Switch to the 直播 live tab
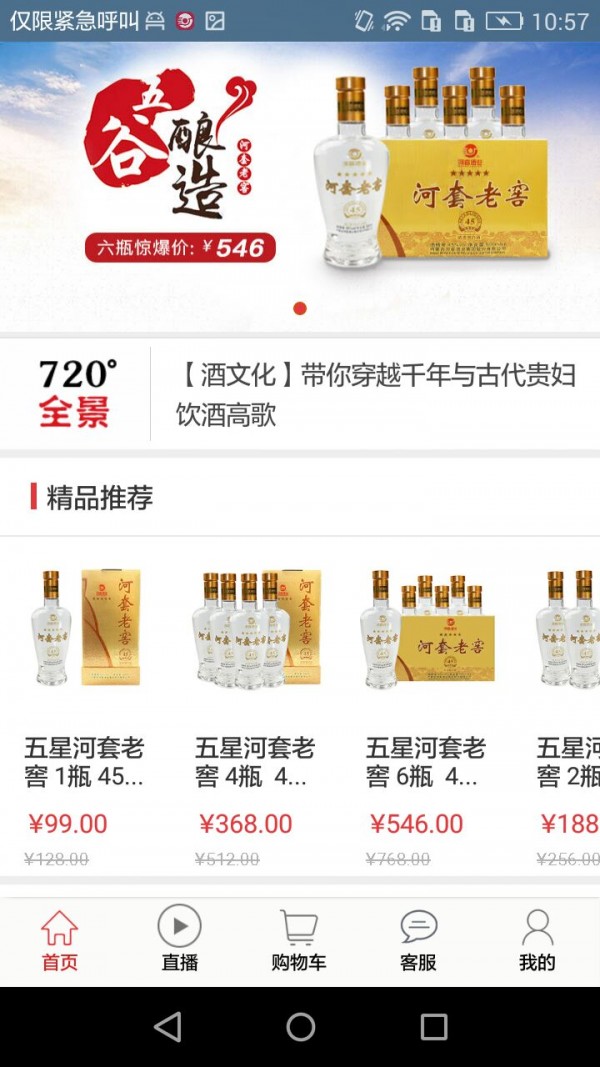 pyautogui.click(x=180, y=940)
